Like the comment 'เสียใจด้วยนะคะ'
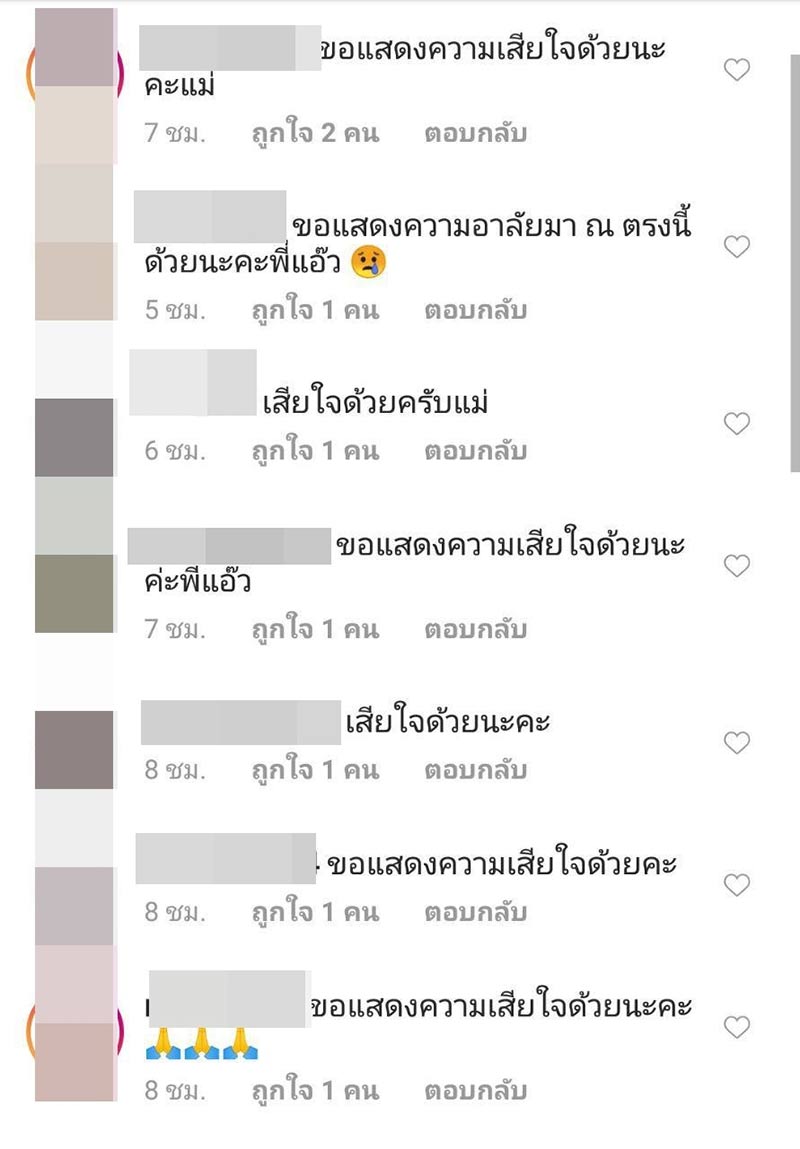The image size is (800, 1149). point(737,743)
